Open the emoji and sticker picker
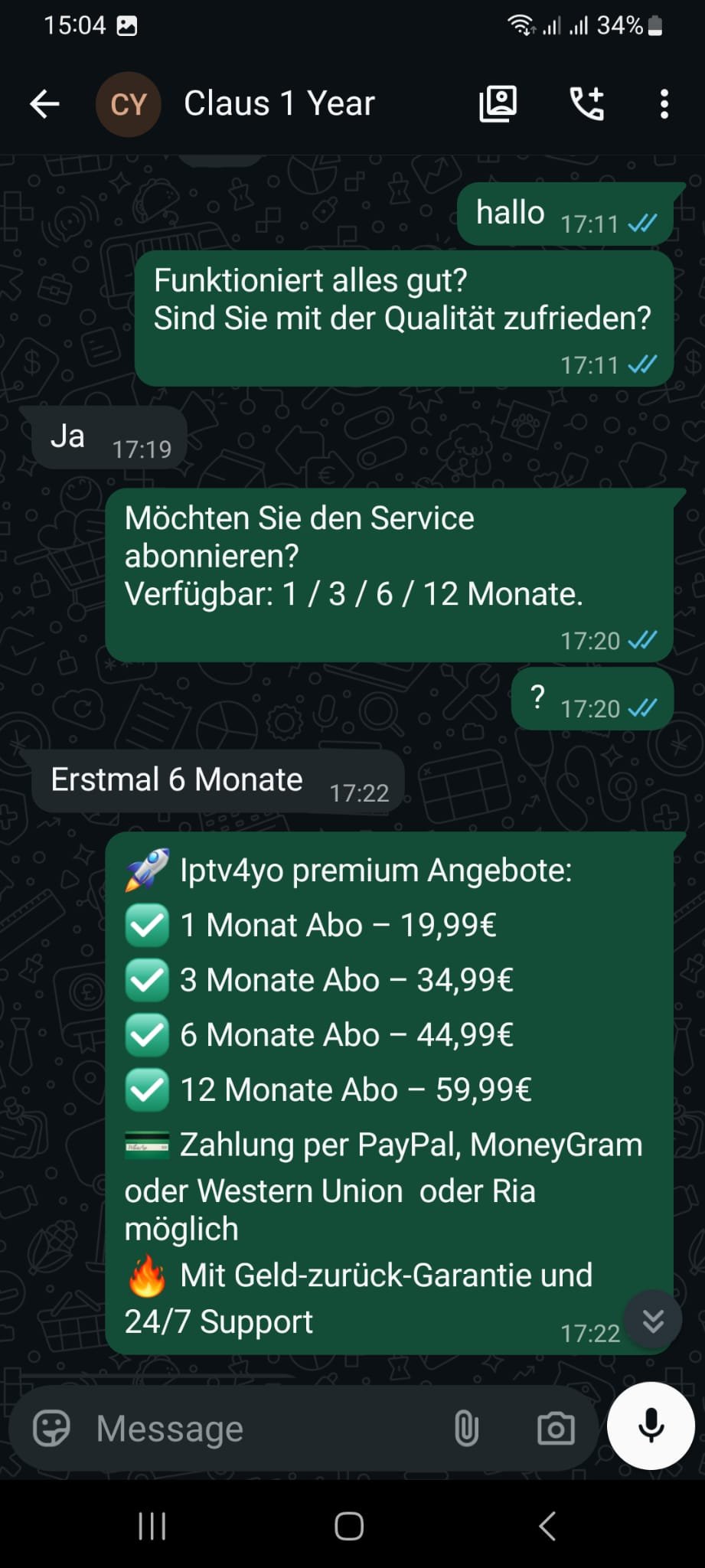The image size is (705, 1568). pyautogui.click(x=52, y=1428)
